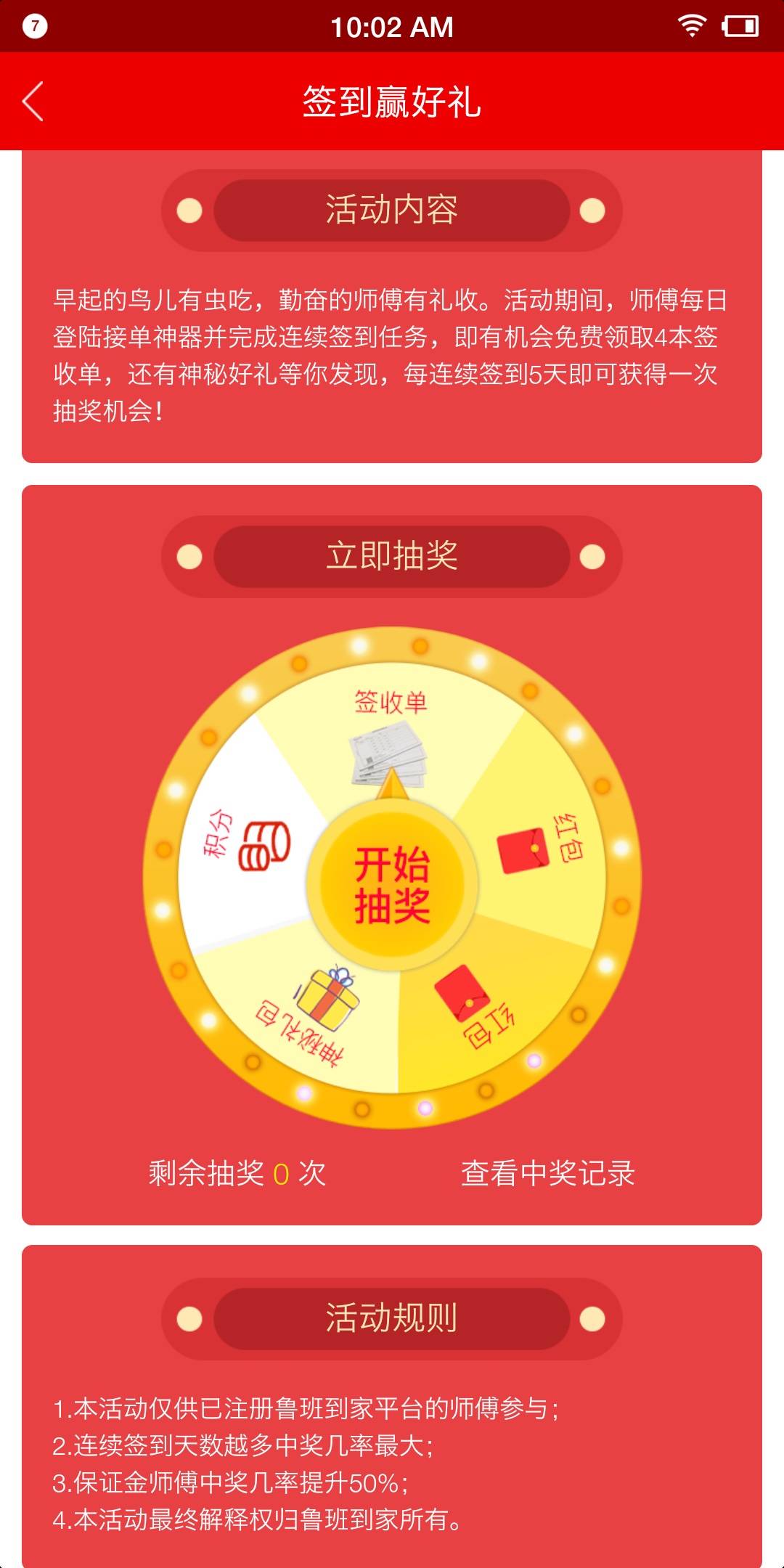The height and width of the screenshot is (1568, 784).
Task: Go back using the header arrow
Action: [33, 101]
